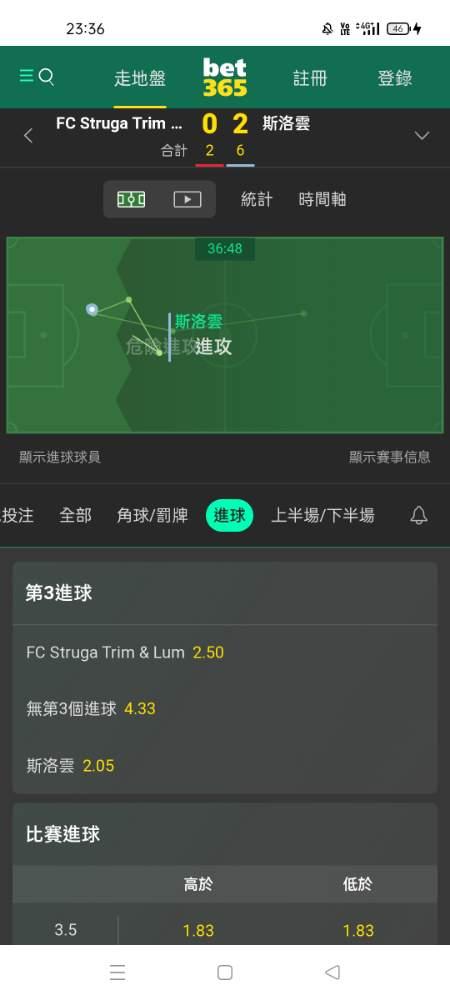Open the notification bell for this match

click(419, 515)
